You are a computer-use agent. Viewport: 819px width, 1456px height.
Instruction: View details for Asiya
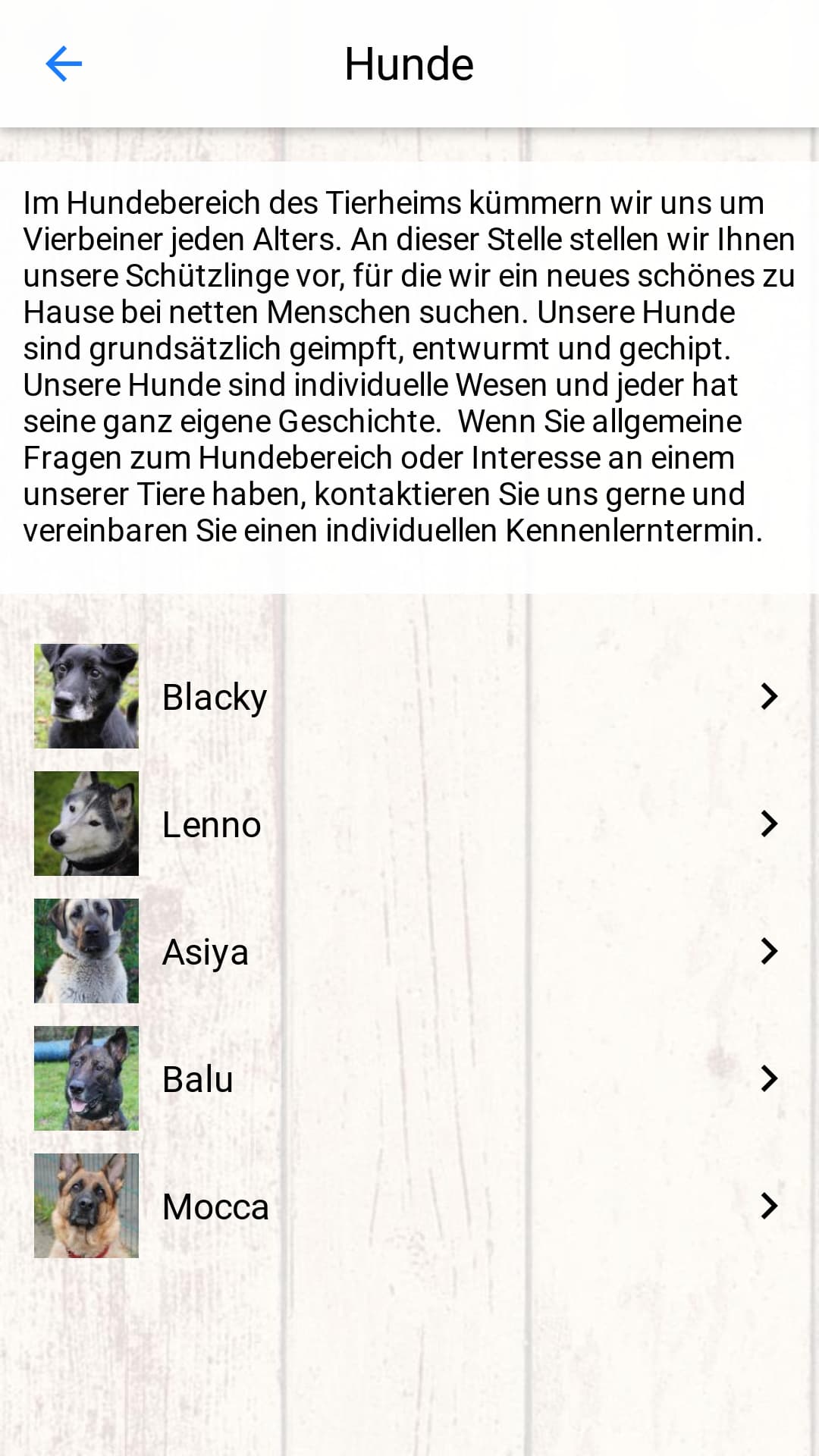click(x=206, y=952)
